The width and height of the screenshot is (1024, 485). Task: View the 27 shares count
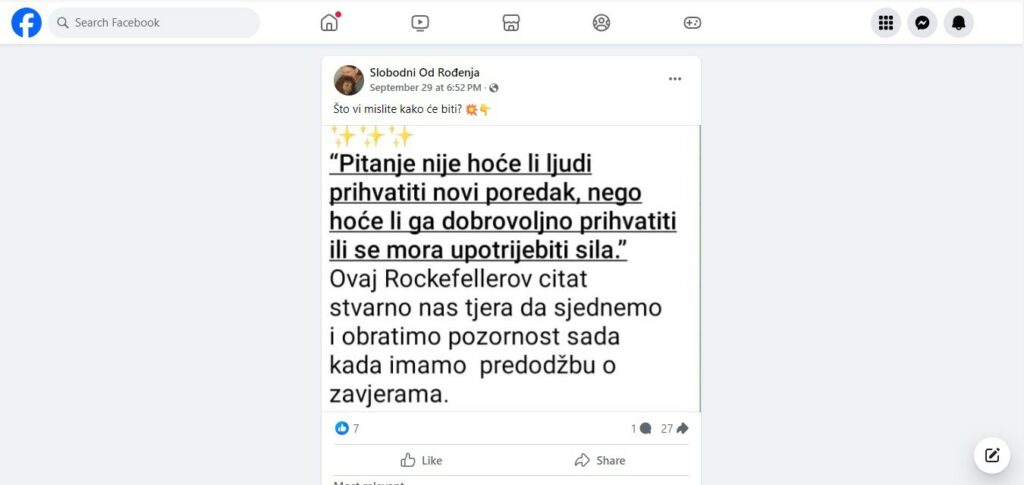(x=674, y=428)
